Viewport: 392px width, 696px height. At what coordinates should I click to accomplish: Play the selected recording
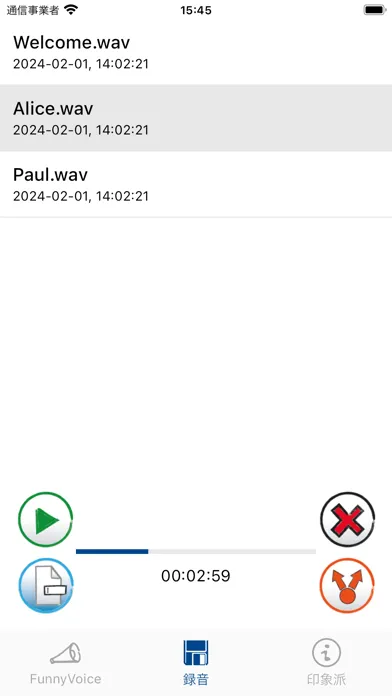(46, 519)
